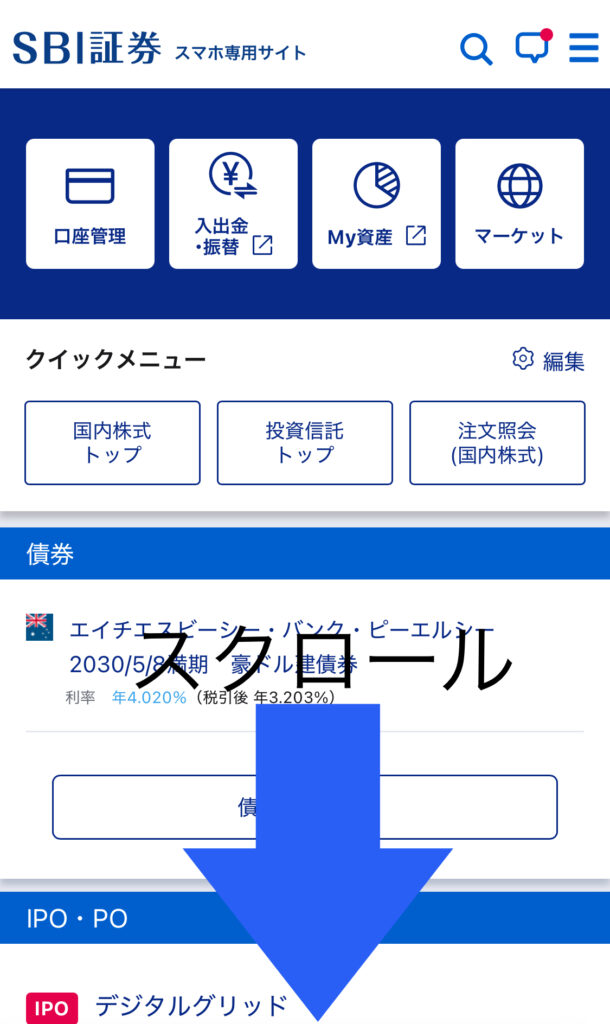This screenshot has width=610, height=1024.
Task: Open the マーケット market page
Action: [519, 204]
